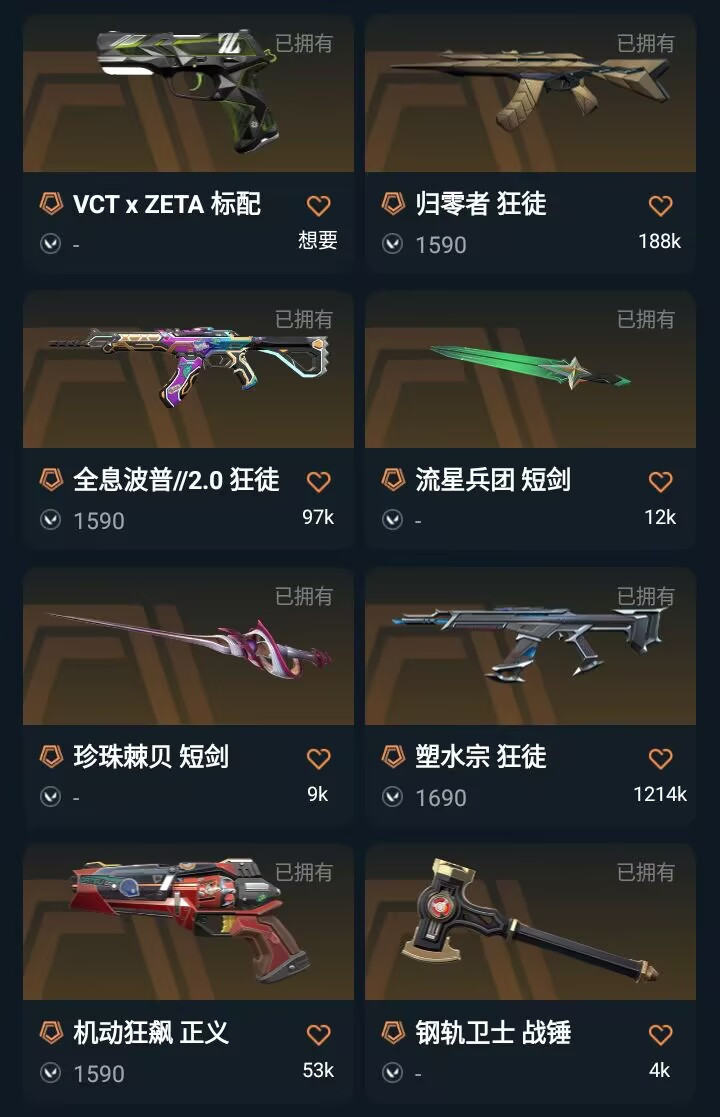Favorite the VCT x ZETA 标配 skin
720x1117 pixels.
(x=318, y=206)
